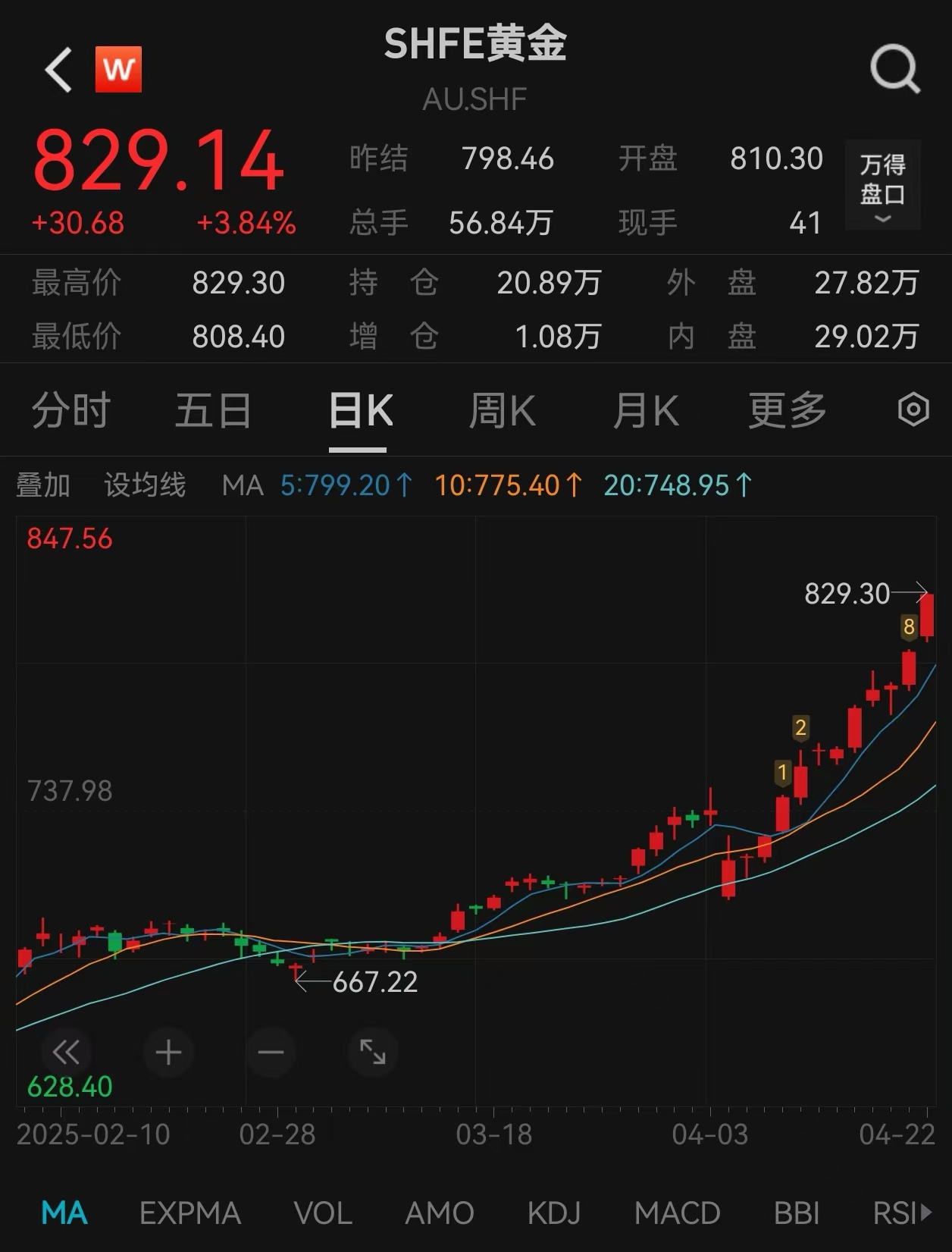
Task: Tap 叠加 to overlay another symbol
Action: pyautogui.click(x=43, y=485)
